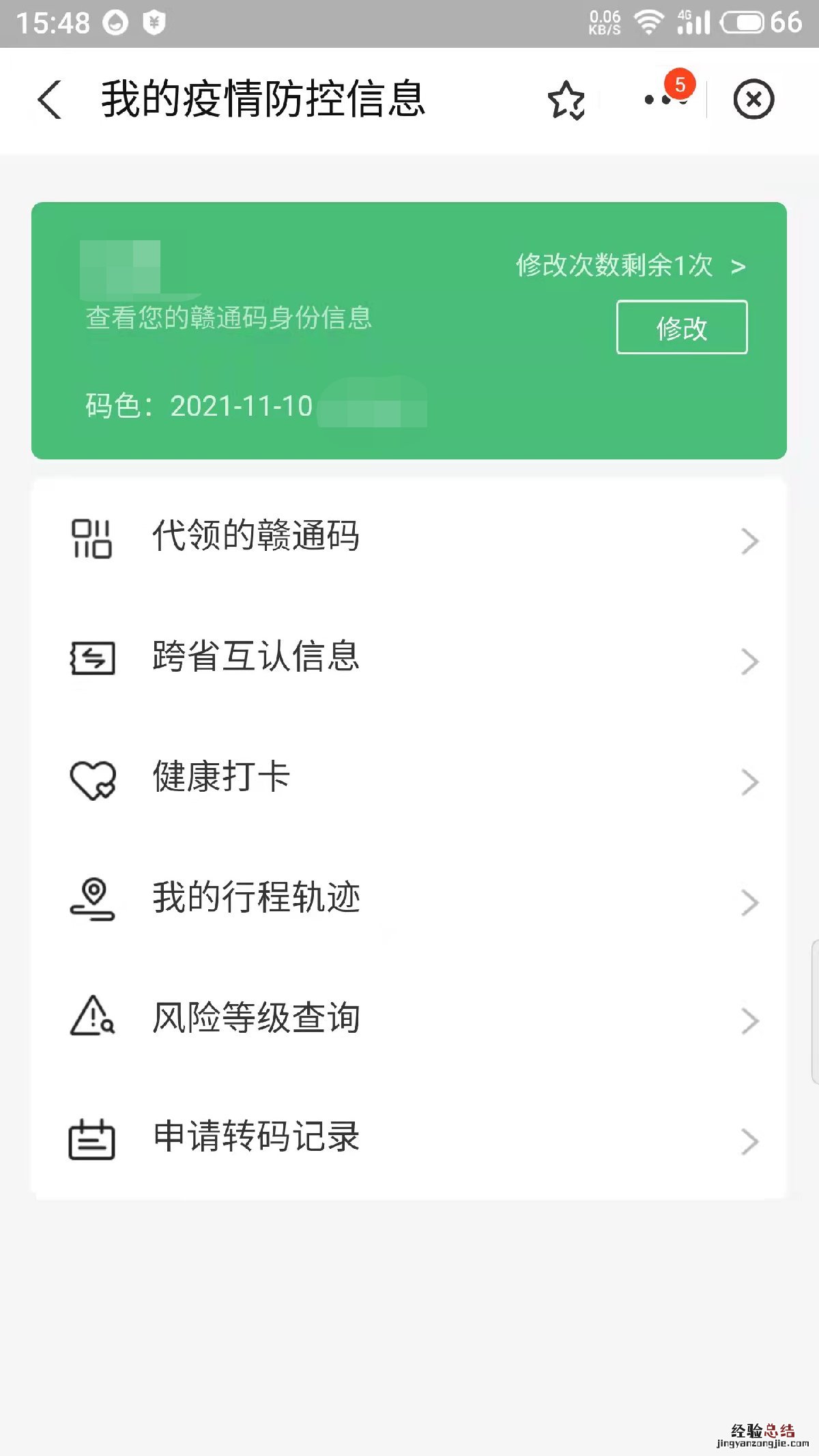Tap the 修改 button

(681, 328)
